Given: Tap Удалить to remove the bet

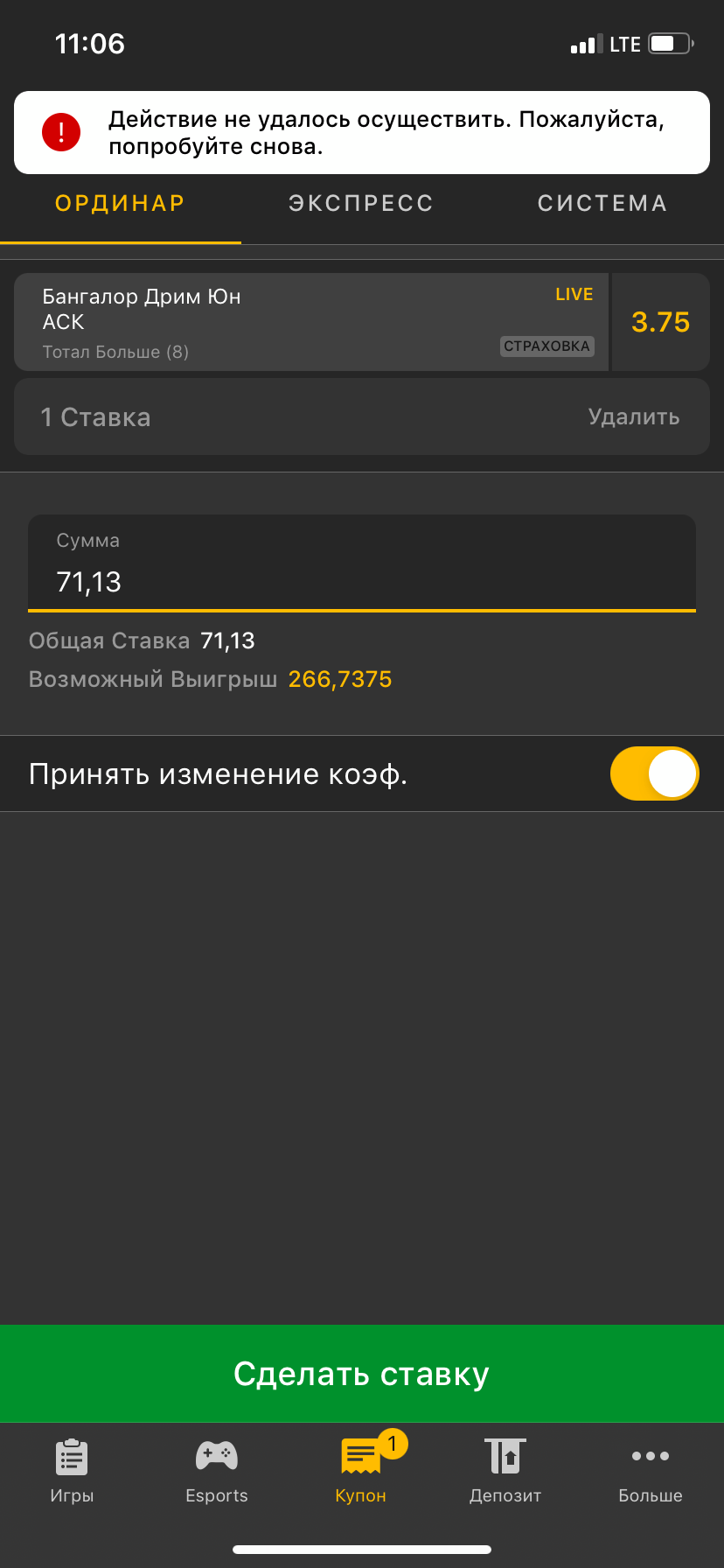Looking at the screenshot, I should (x=634, y=416).
